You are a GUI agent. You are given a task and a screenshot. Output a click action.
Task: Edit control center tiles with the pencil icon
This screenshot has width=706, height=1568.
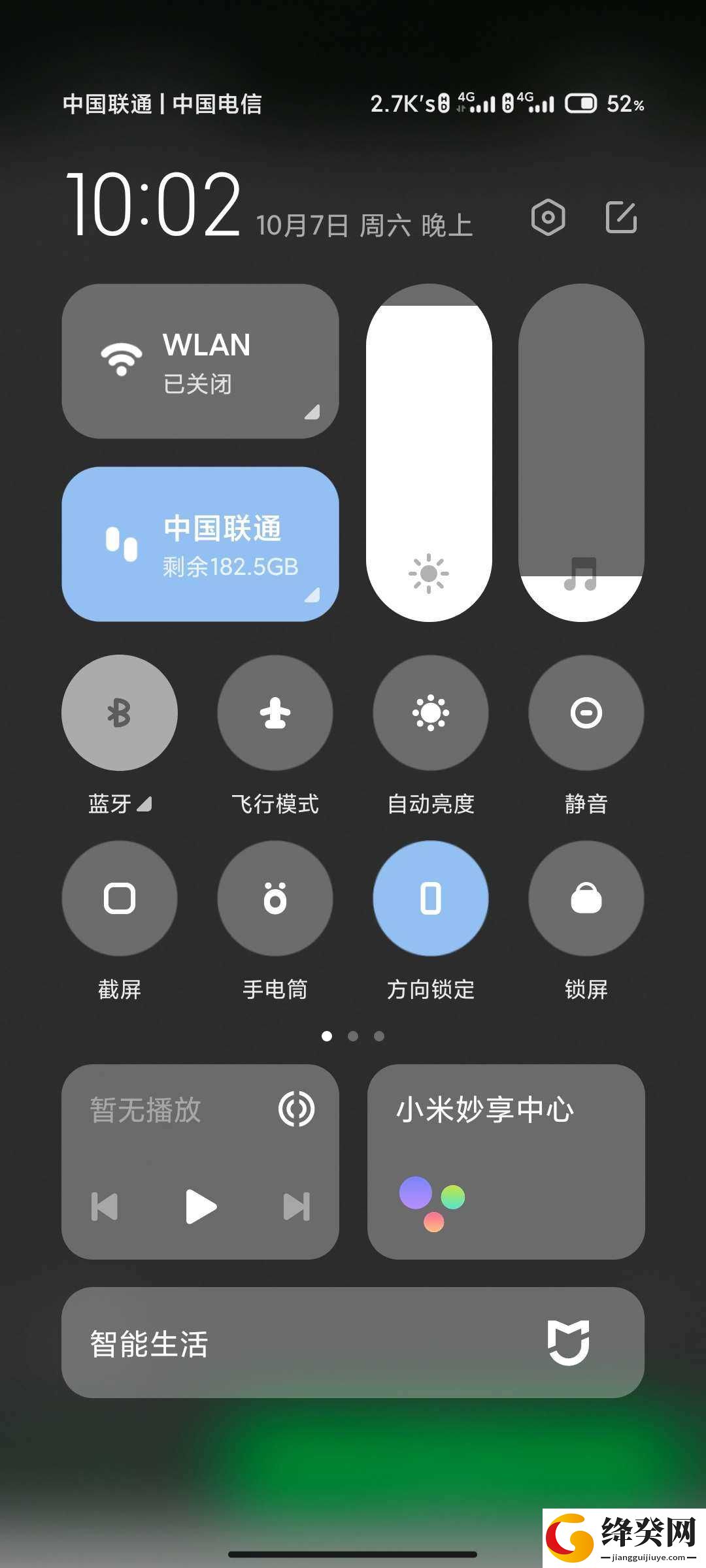pyautogui.click(x=621, y=217)
